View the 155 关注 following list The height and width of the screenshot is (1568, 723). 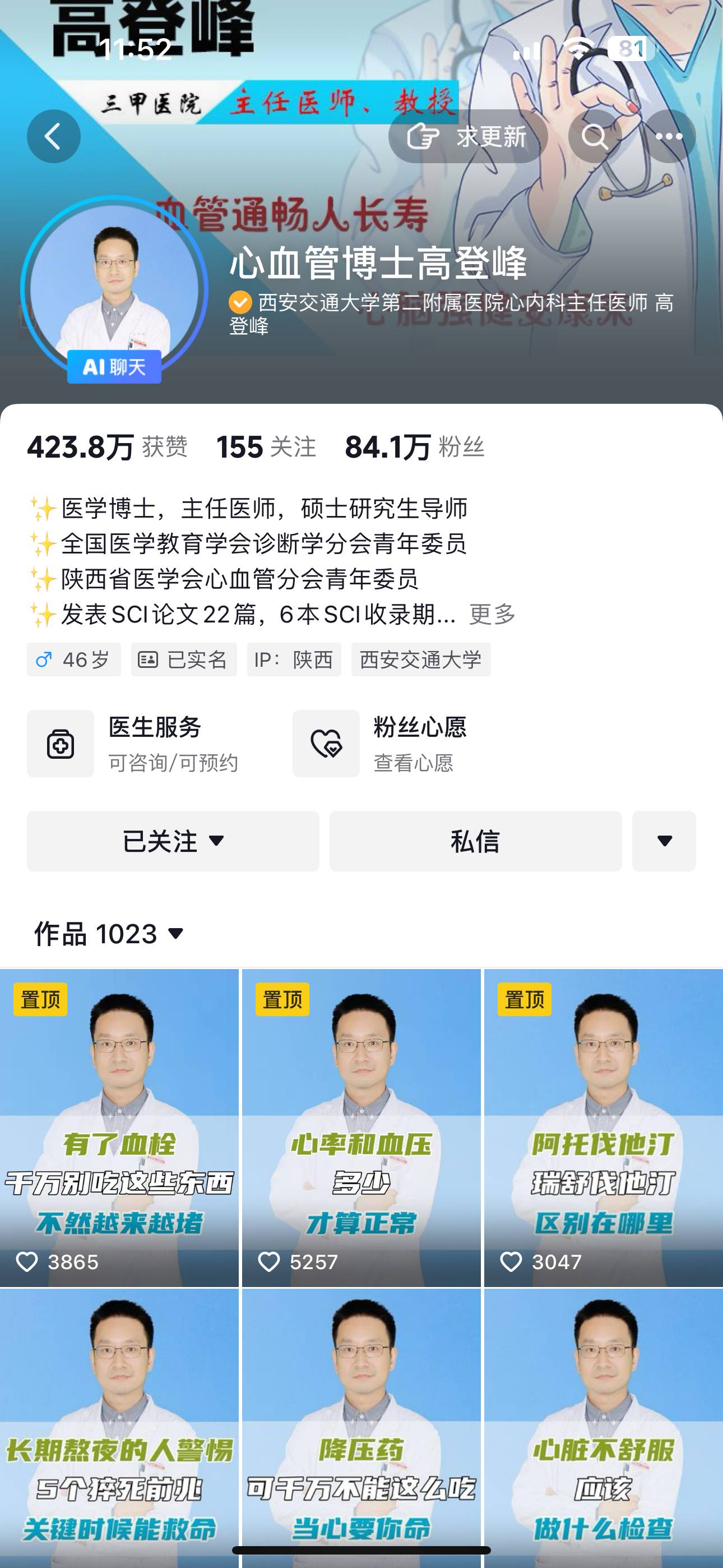pos(266,448)
